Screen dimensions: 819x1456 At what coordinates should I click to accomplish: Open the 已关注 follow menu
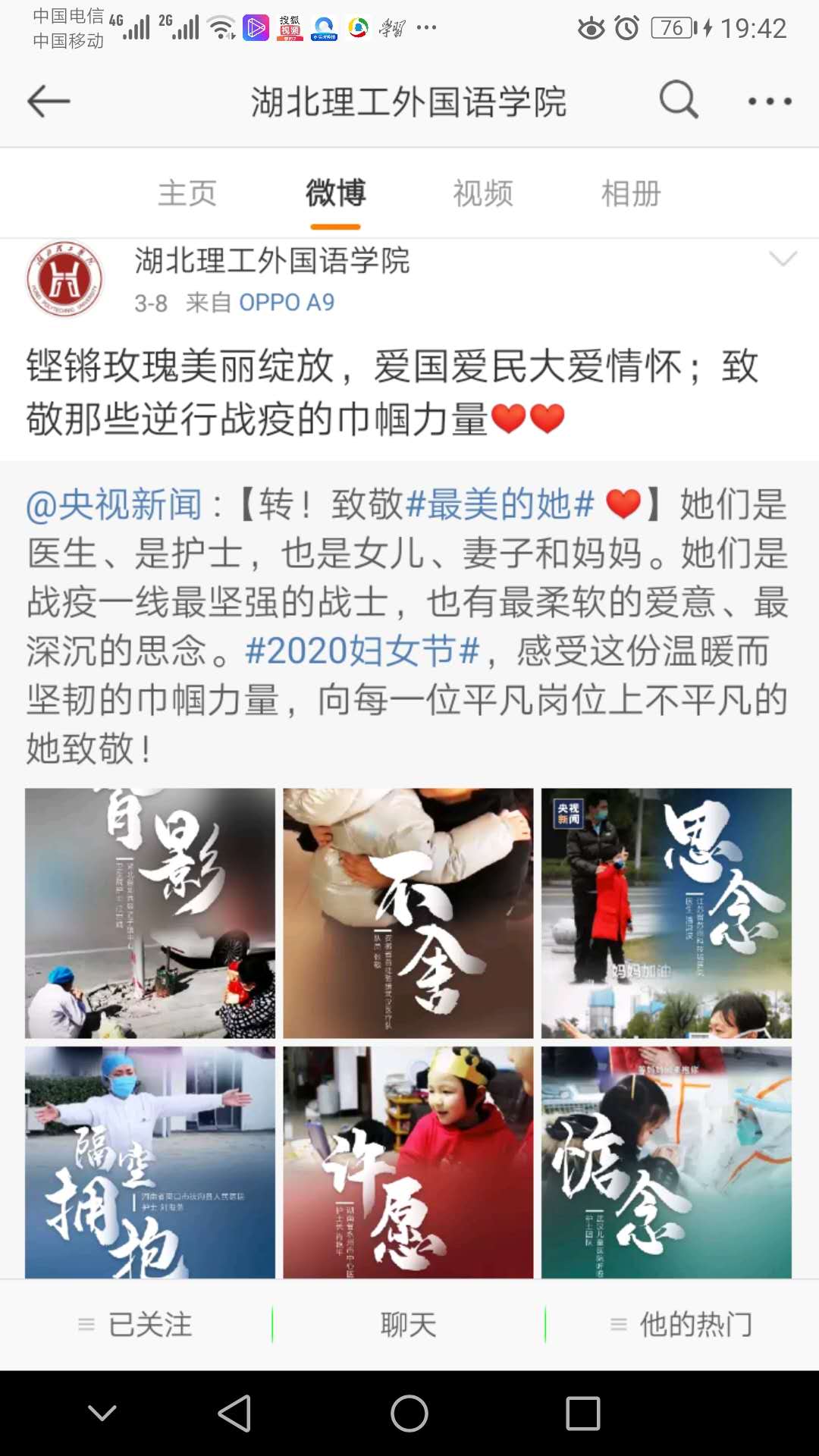click(136, 1325)
